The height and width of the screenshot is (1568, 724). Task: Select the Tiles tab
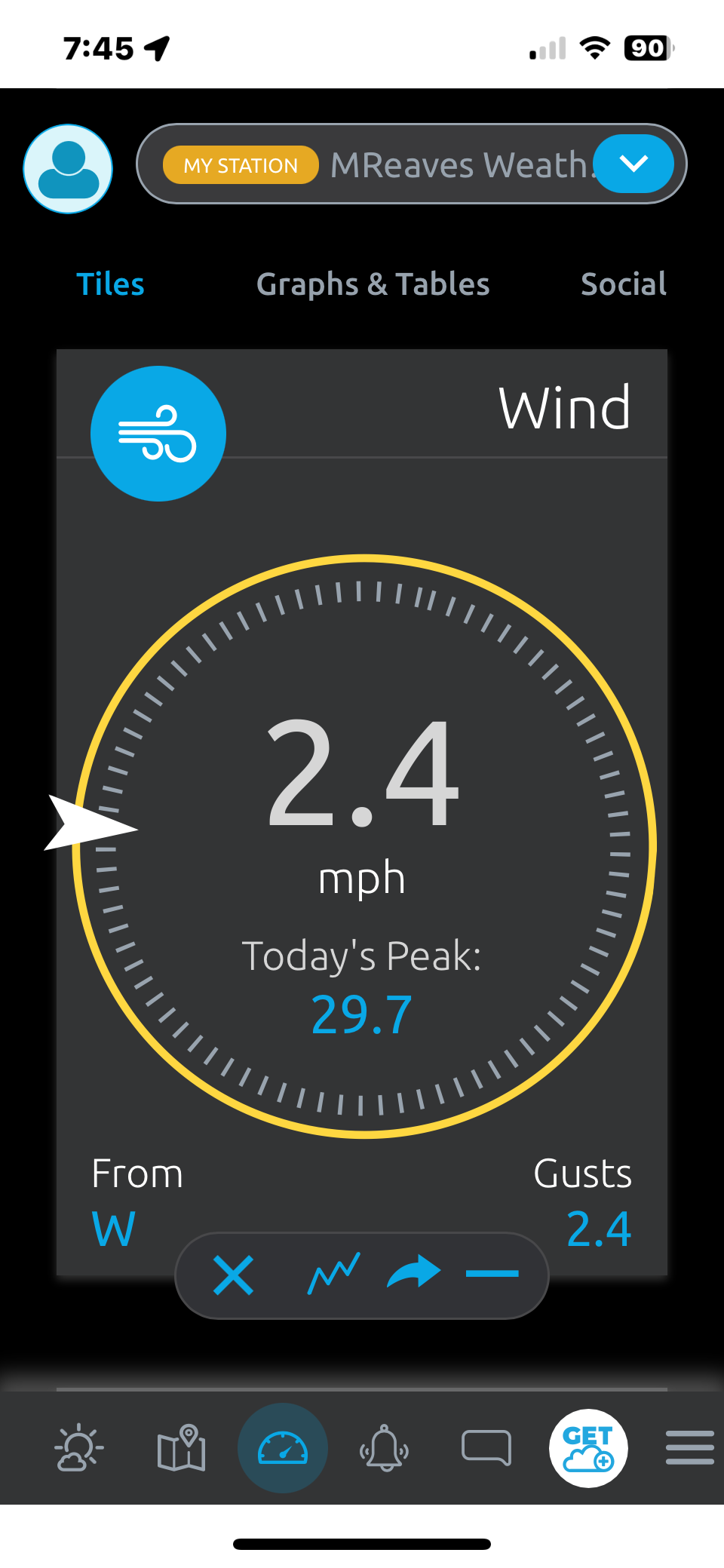point(110,284)
